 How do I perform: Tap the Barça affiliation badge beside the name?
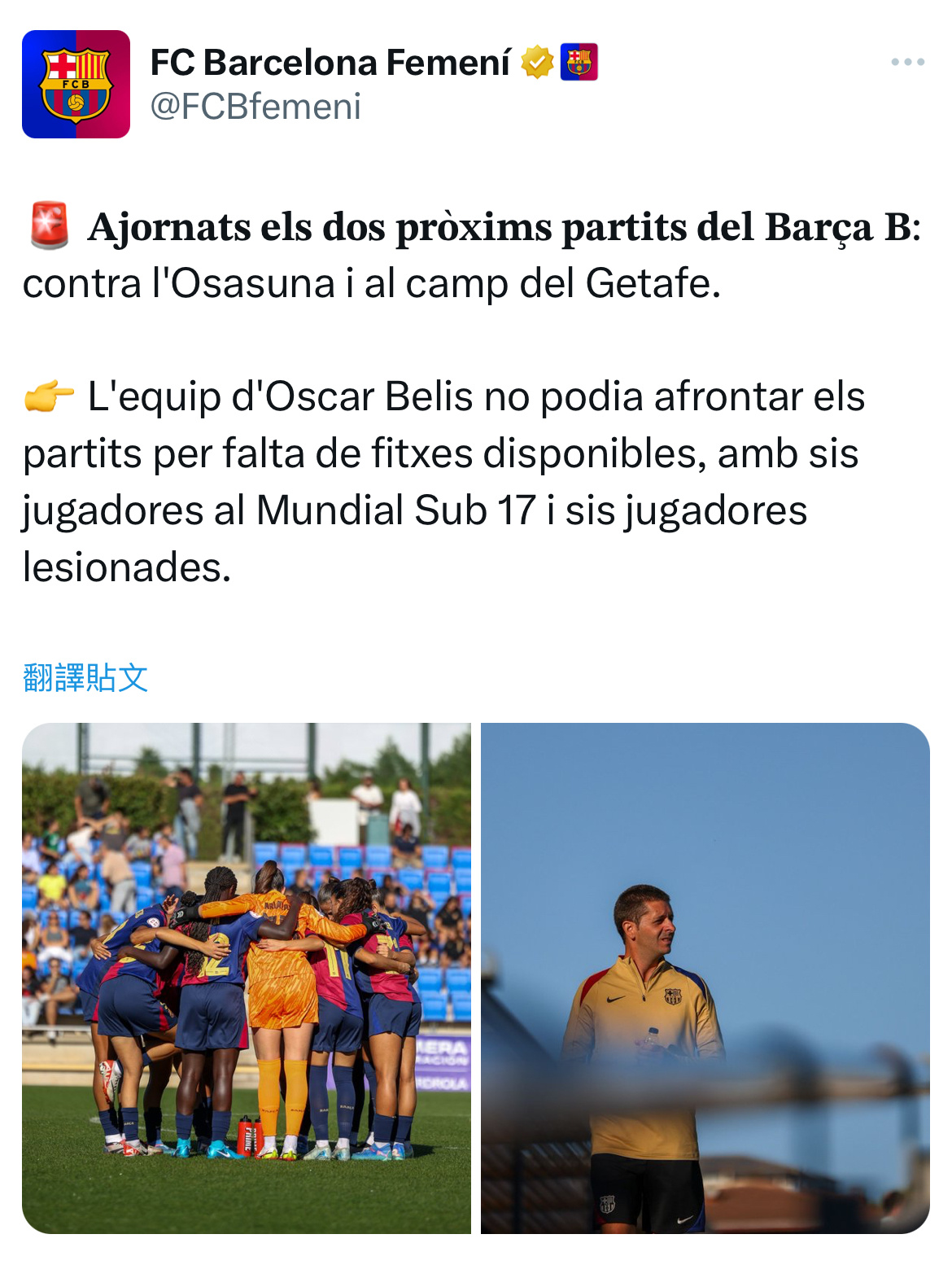(x=579, y=62)
